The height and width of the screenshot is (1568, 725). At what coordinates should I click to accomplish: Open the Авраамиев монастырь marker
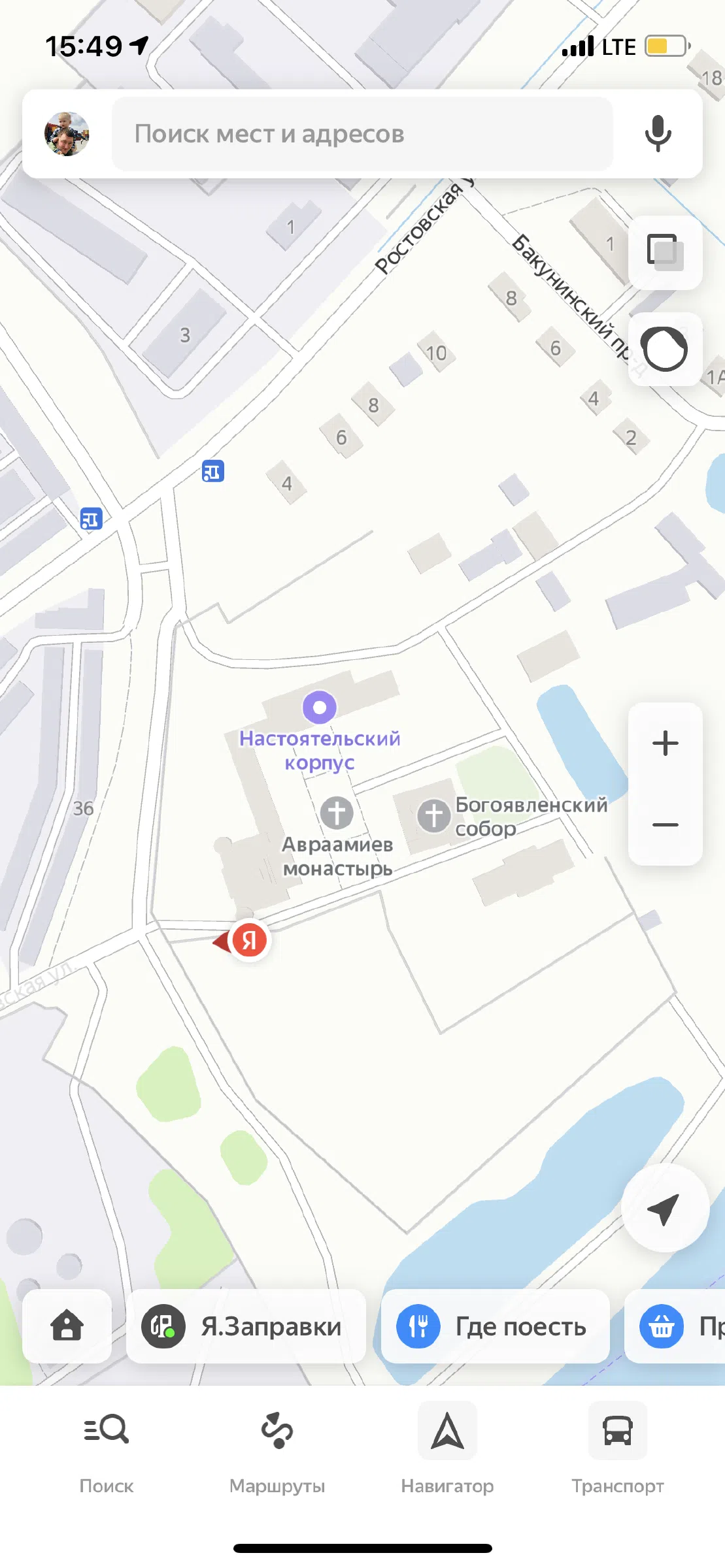(337, 813)
